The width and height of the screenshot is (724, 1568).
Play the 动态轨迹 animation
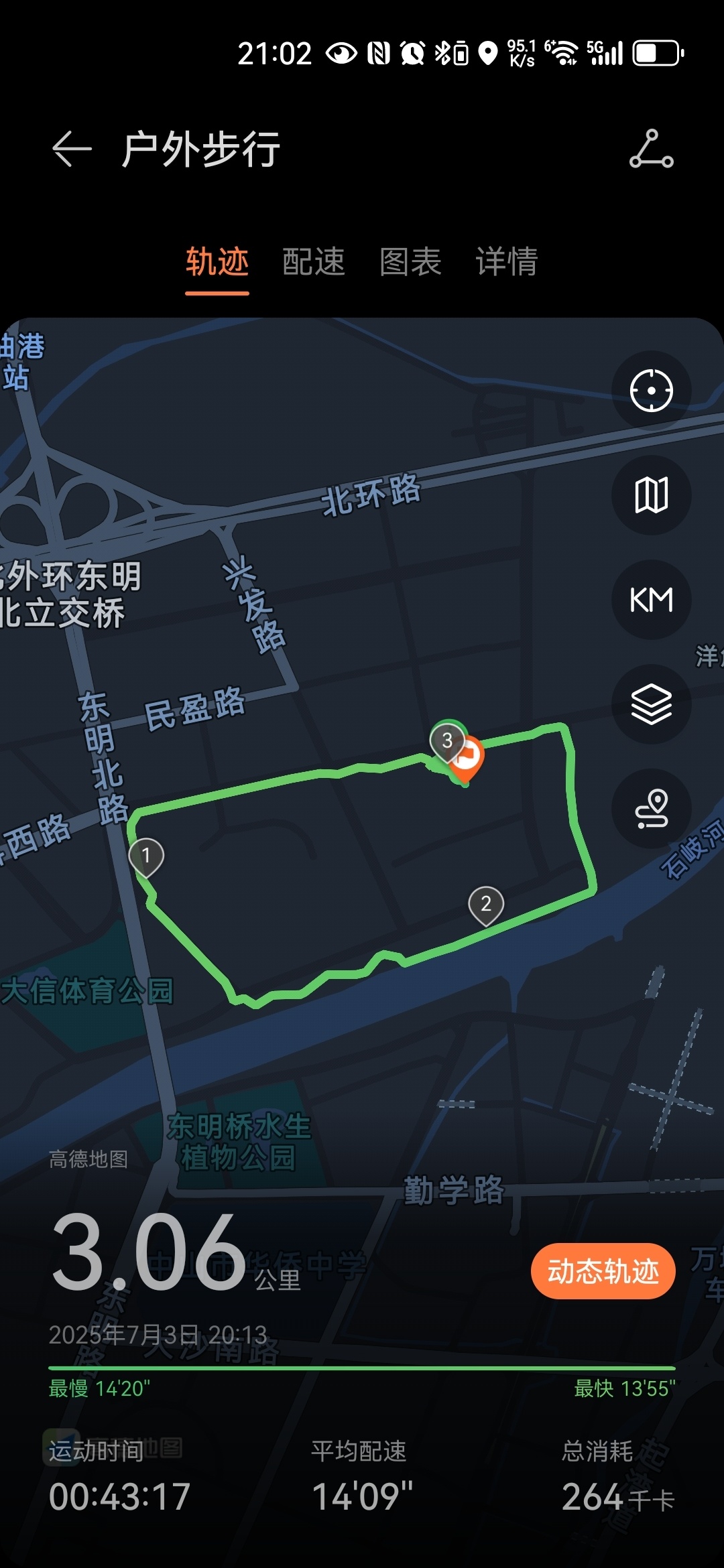click(x=603, y=1271)
